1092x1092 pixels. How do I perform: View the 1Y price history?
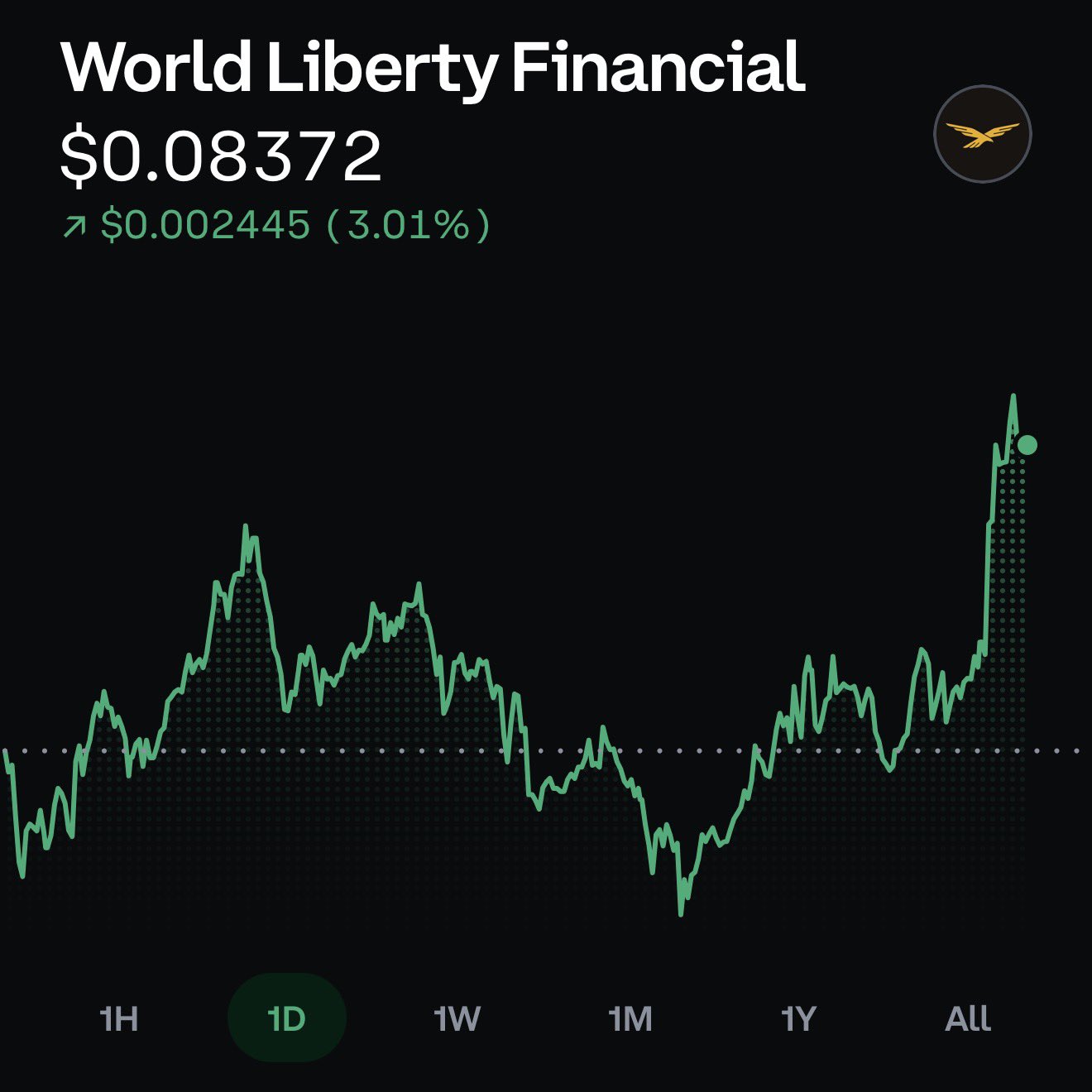[798, 1018]
